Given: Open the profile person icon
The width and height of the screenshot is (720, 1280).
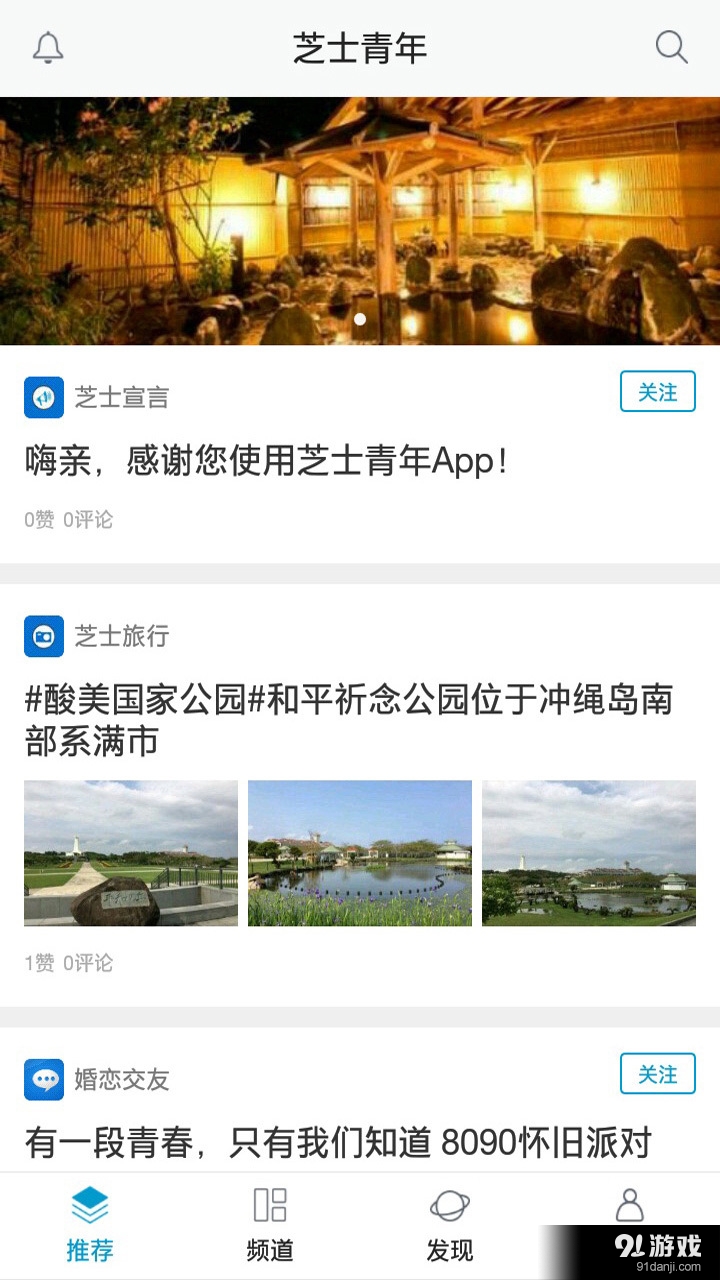Looking at the screenshot, I should (629, 1209).
